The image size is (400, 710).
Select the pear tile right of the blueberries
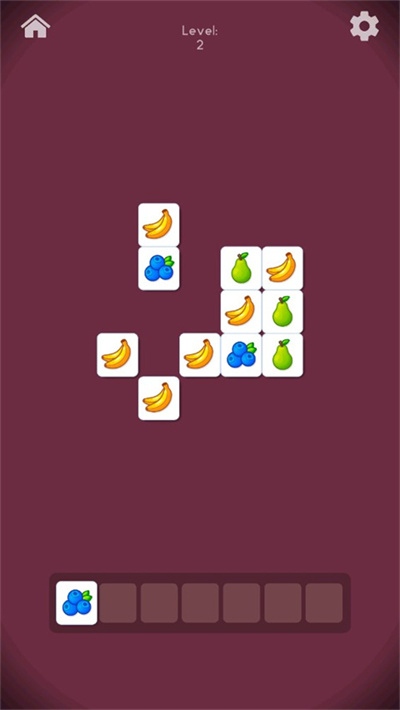[283, 355]
